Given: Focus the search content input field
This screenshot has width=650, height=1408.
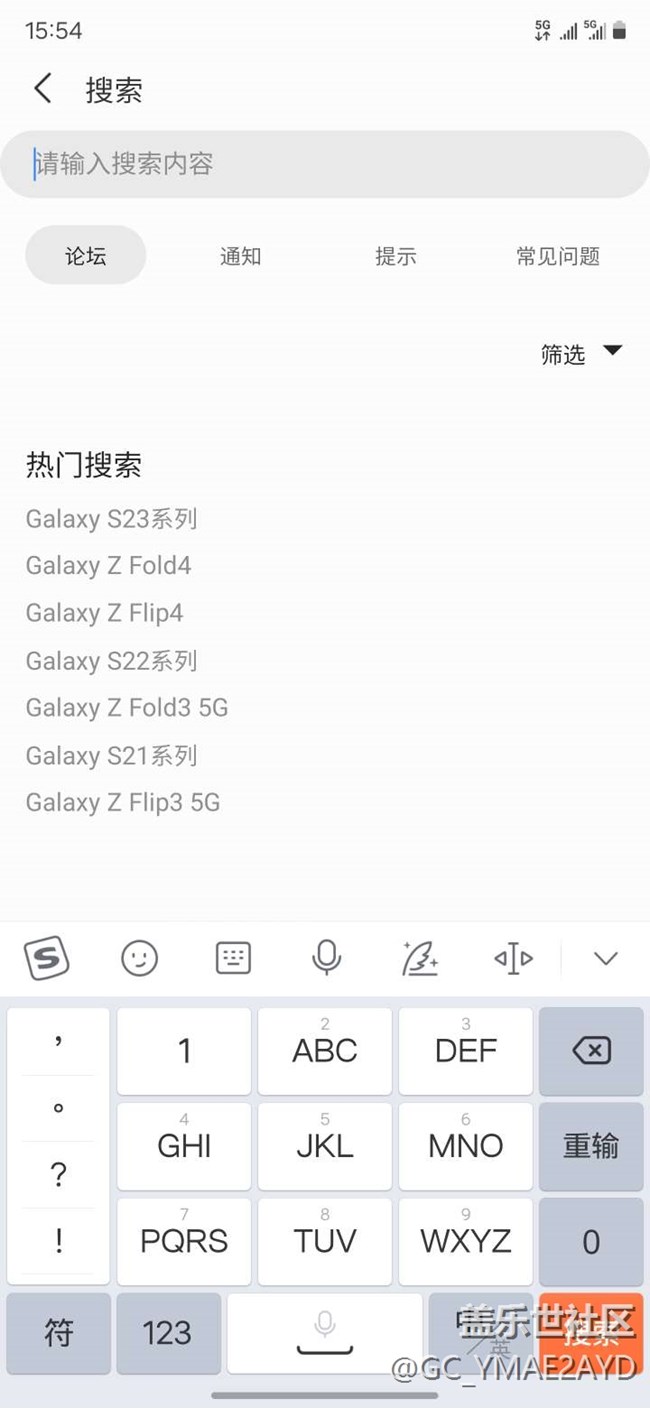Looking at the screenshot, I should 325,164.
